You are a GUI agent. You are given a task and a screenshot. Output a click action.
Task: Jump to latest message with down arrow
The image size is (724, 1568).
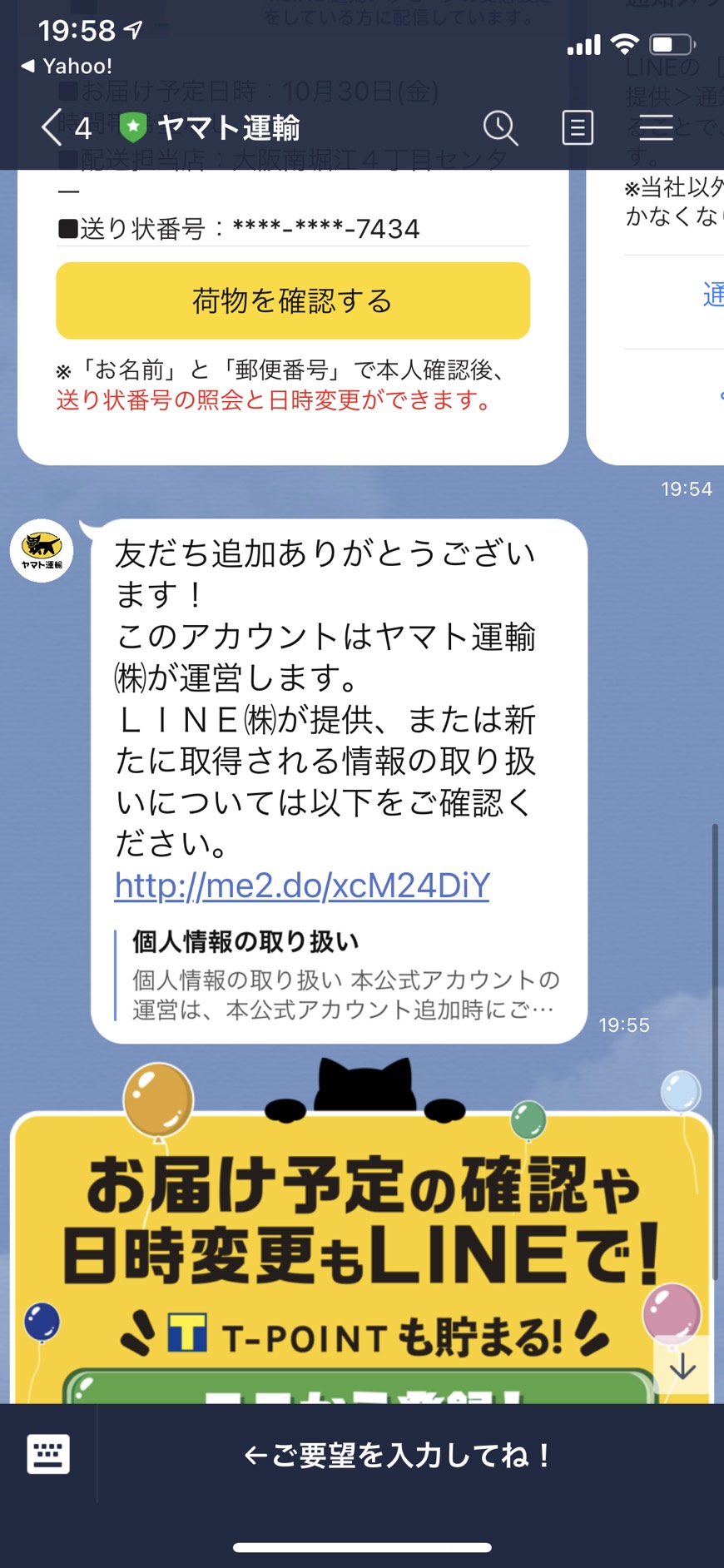tap(682, 1365)
